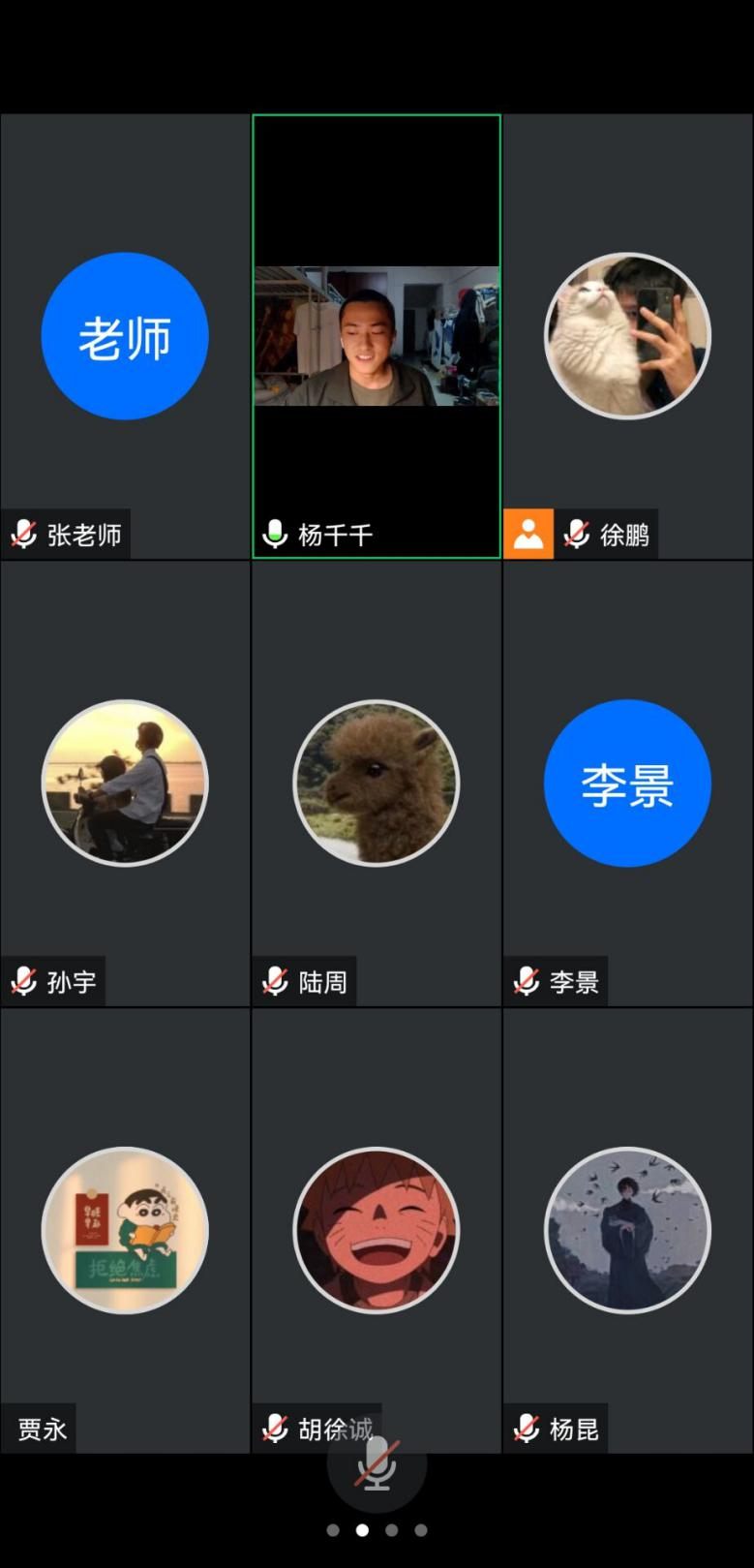This screenshot has width=754, height=1568.
Task: Tap 胡徐诚's participant tile
Action: [377, 1230]
